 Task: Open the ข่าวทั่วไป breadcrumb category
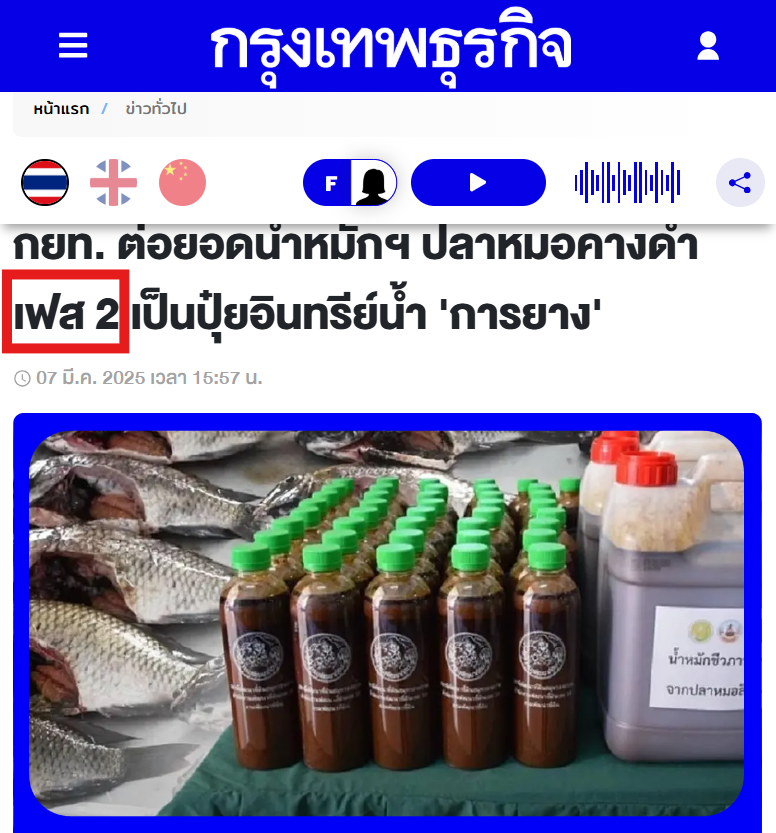click(156, 108)
